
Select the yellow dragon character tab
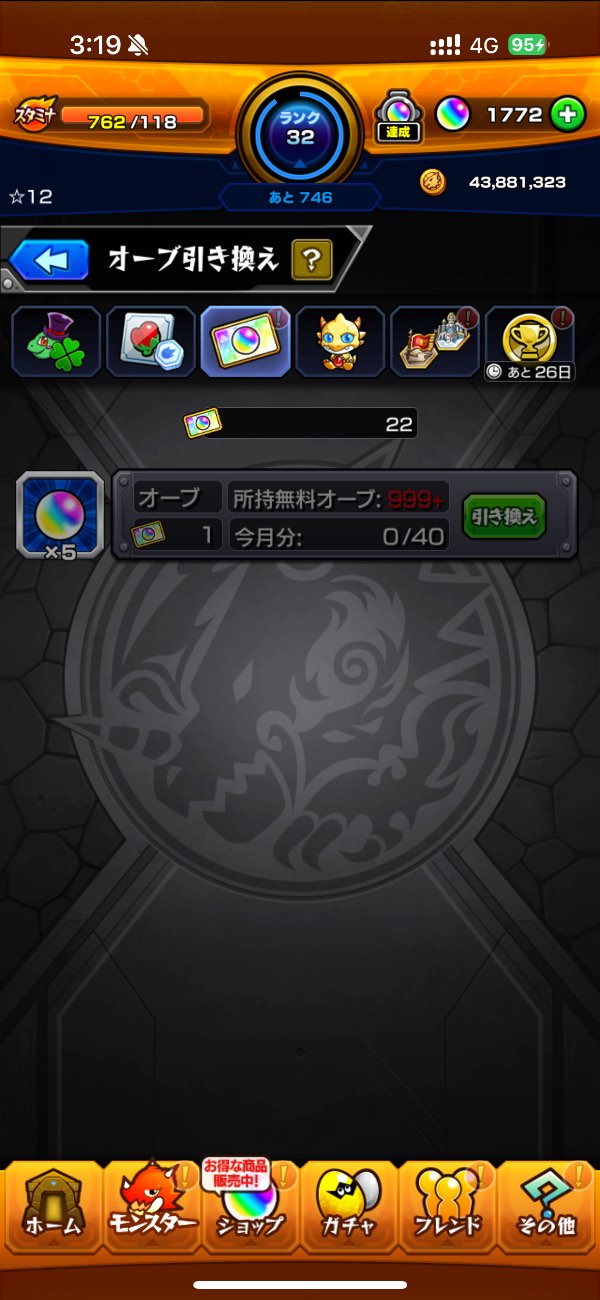[x=340, y=341]
